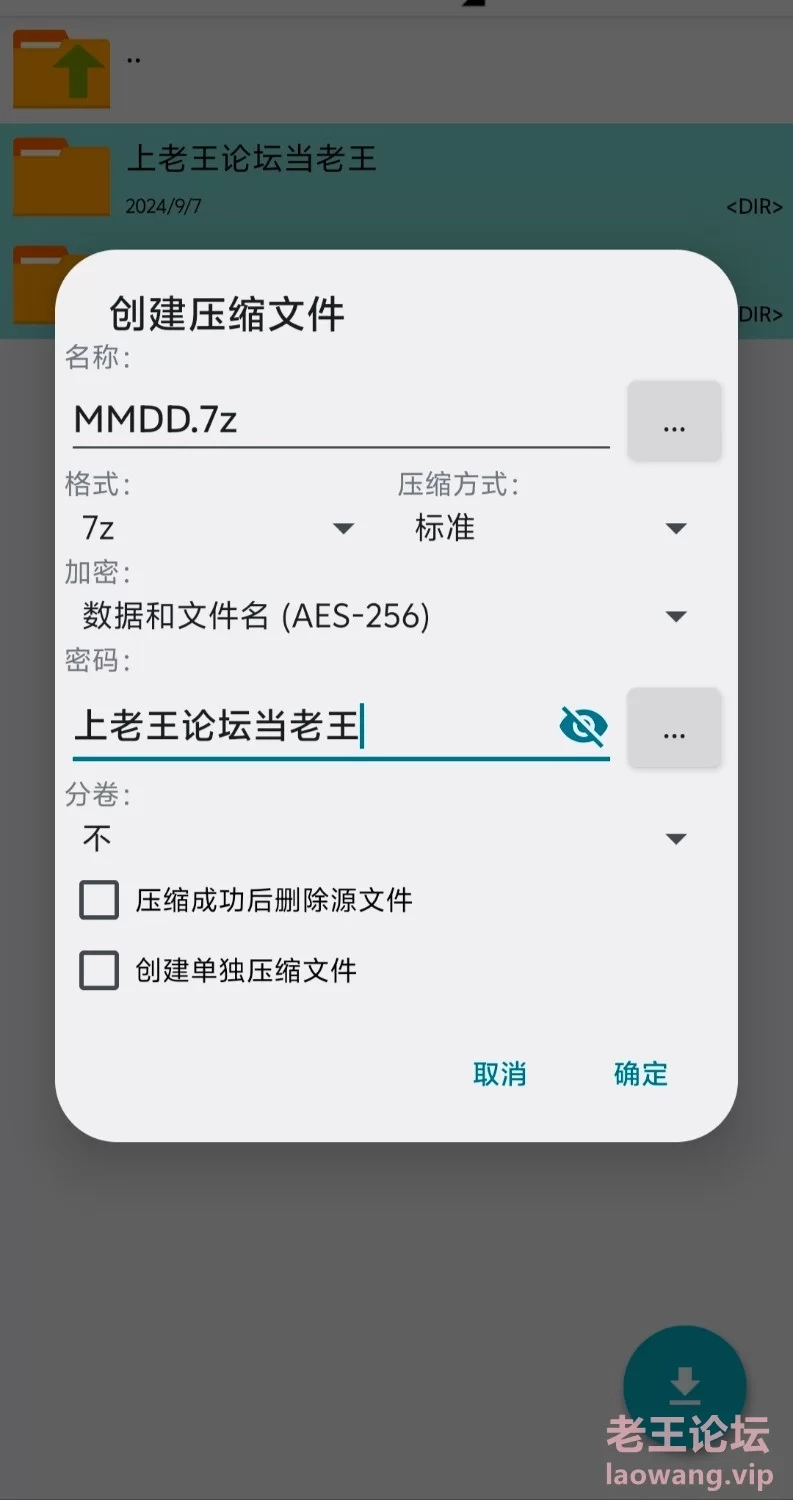
Task: Check 压缩成功后删除源文件
Action: tap(99, 900)
